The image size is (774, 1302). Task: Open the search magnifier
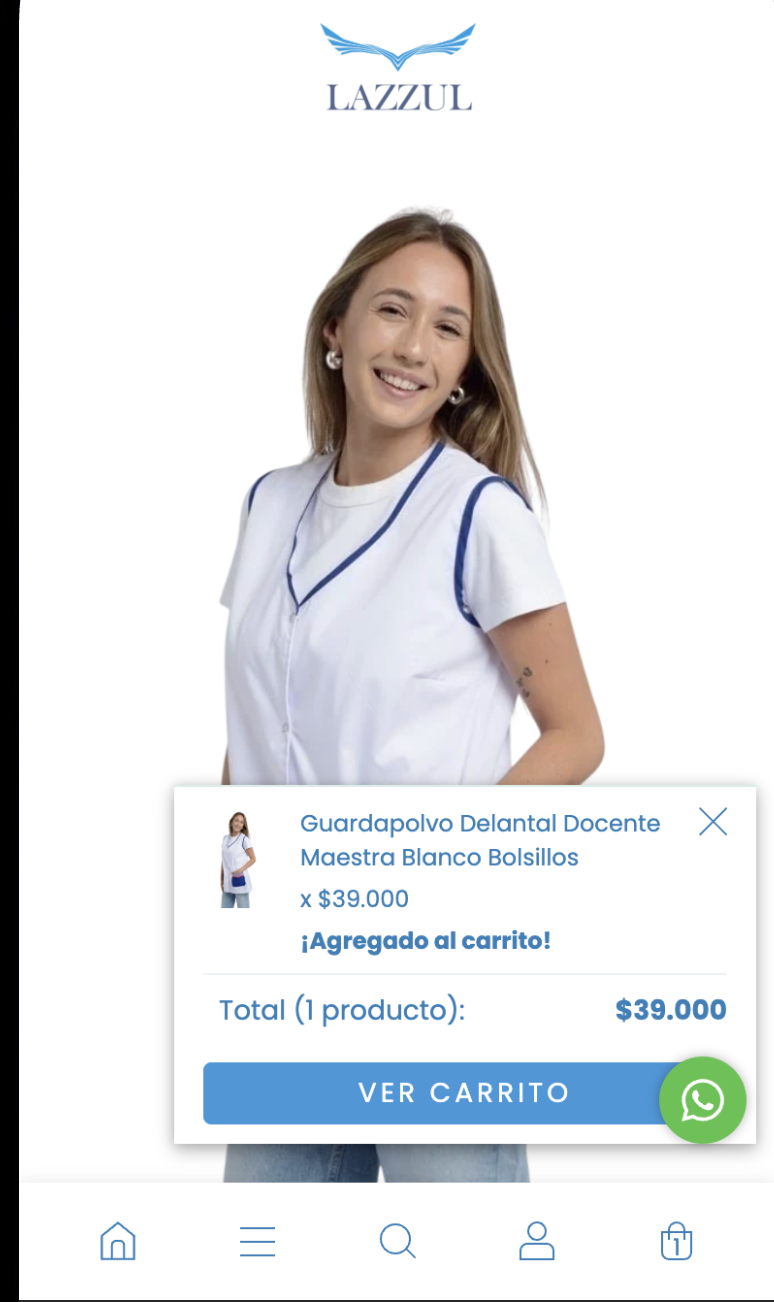[x=397, y=1241]
